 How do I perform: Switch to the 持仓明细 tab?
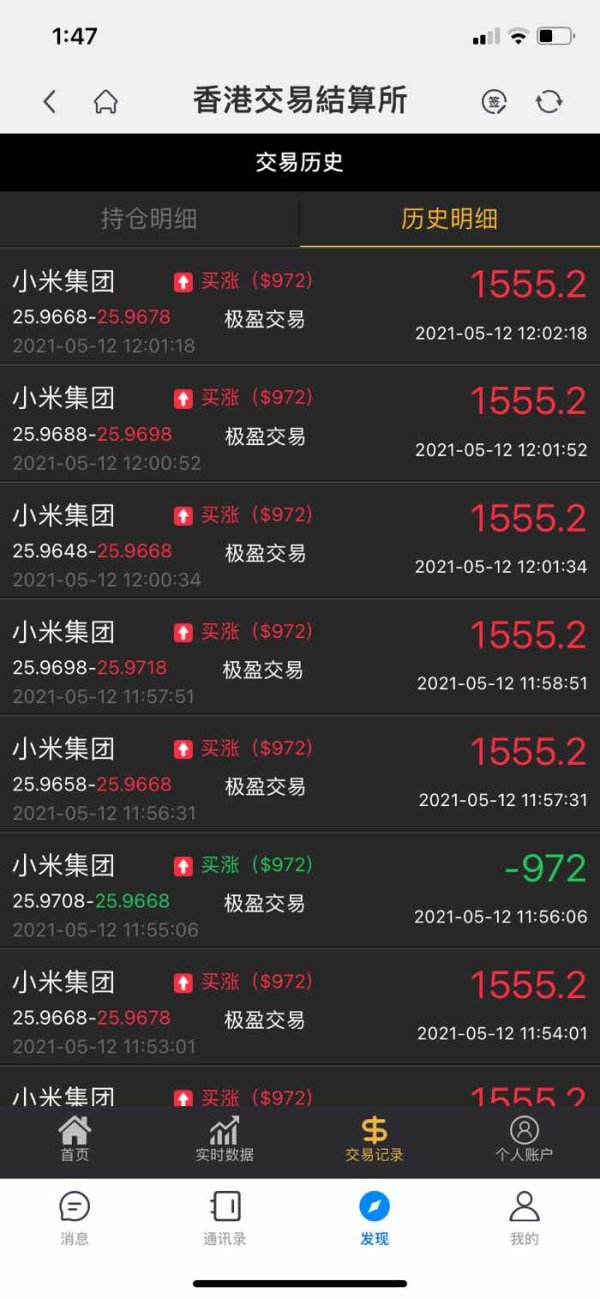(x=149, y=219)
